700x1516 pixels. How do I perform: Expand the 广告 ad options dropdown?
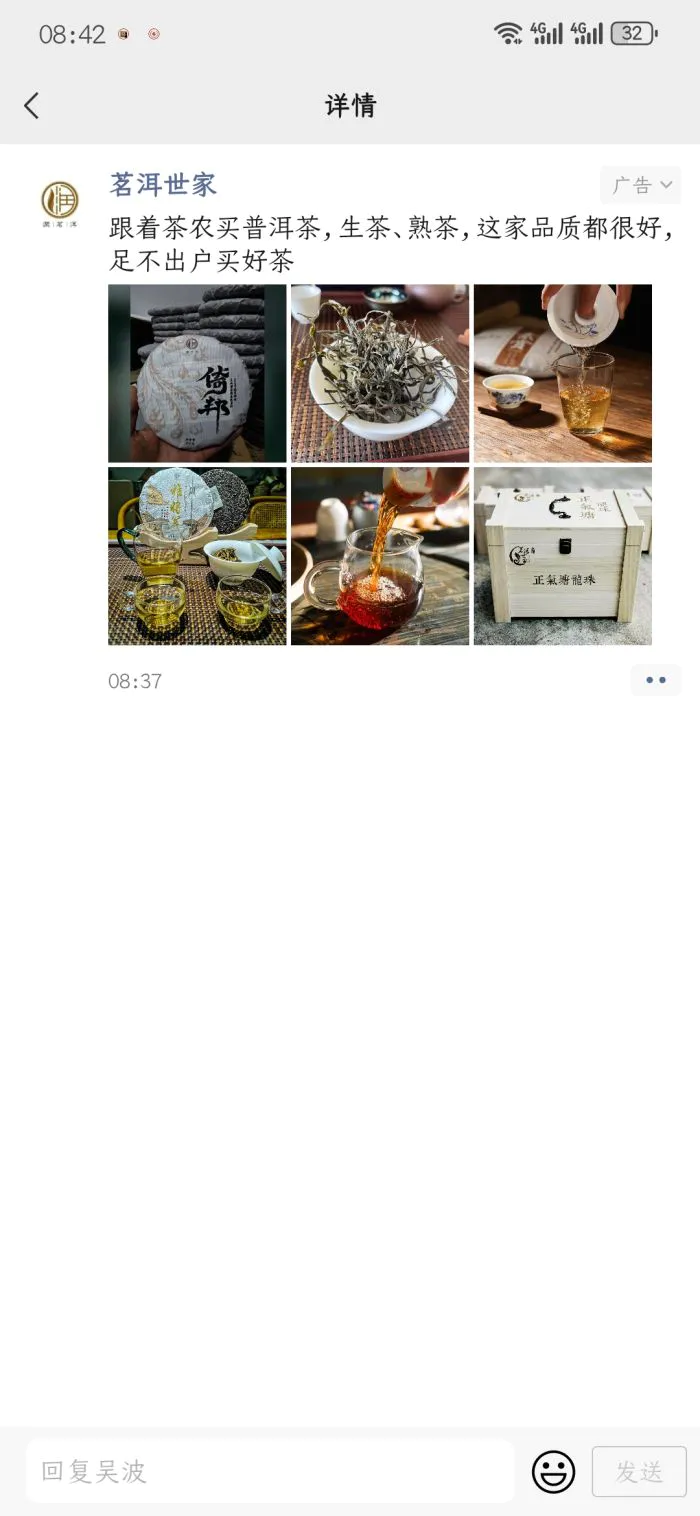[641, 185]
